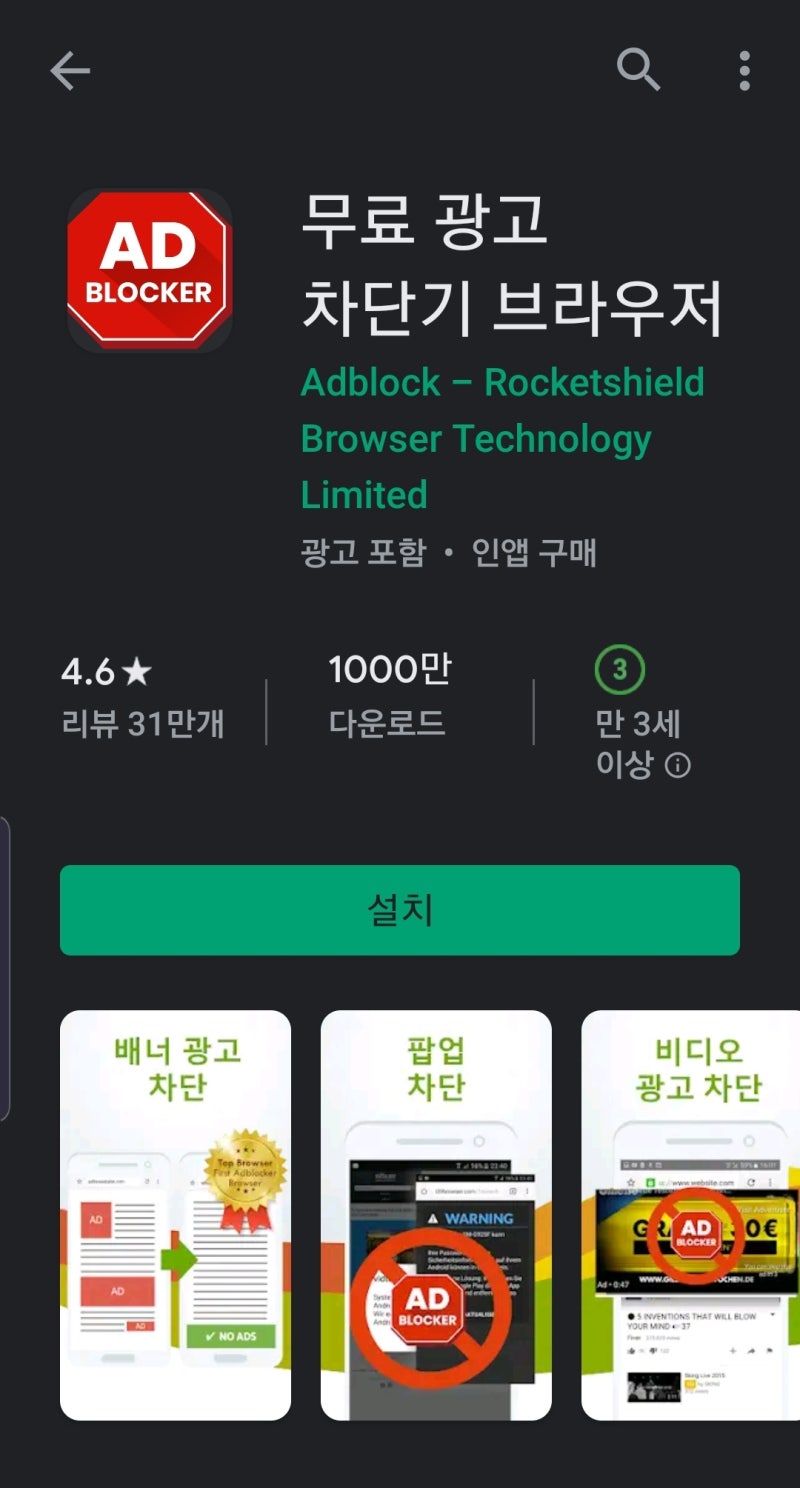Tap the AD BLOCKER app icon
The height and width of the screenshot is (1488, 800).
point(150,270)
